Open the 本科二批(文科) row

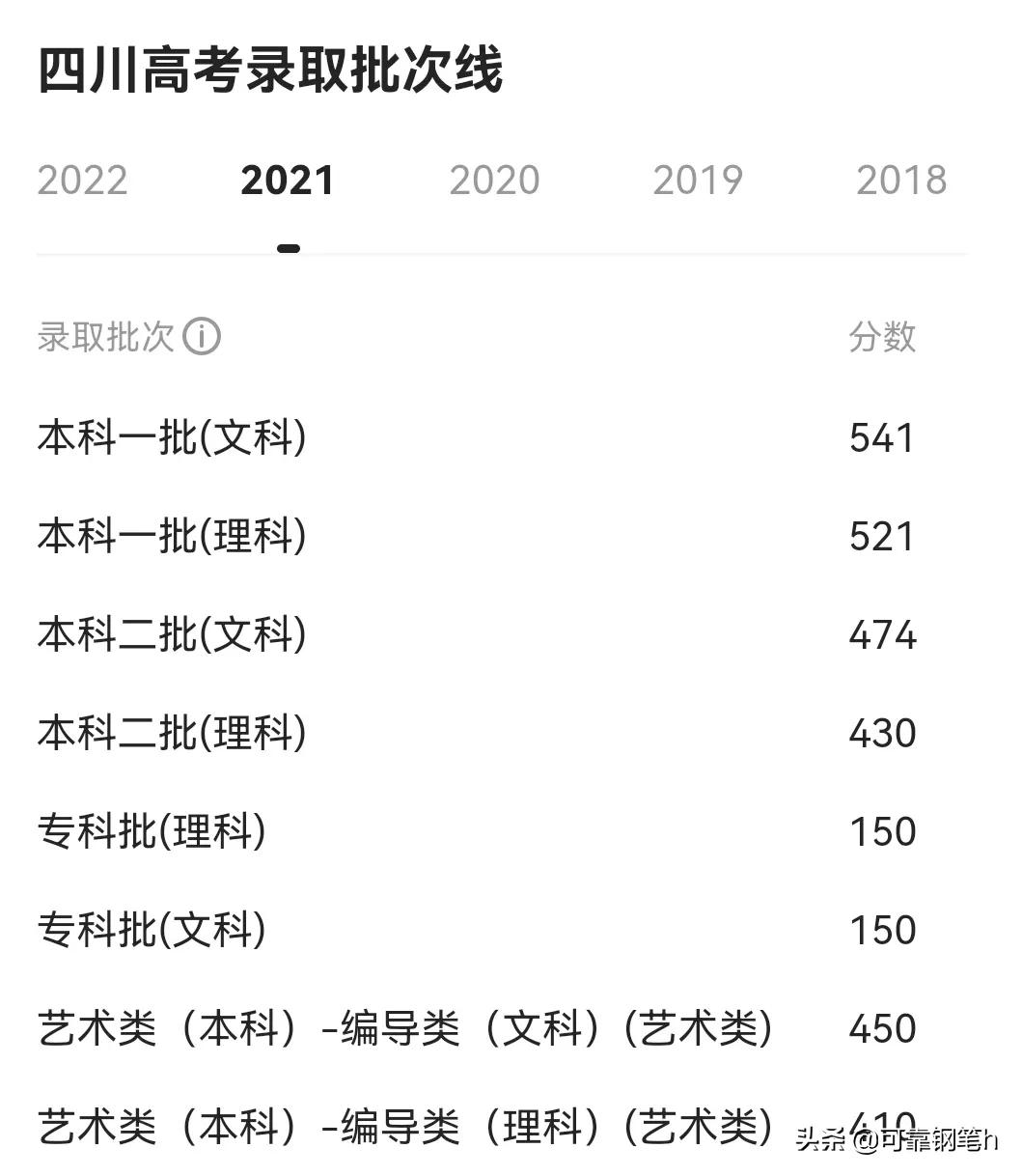pyautogui.click(x=172, y=634)
